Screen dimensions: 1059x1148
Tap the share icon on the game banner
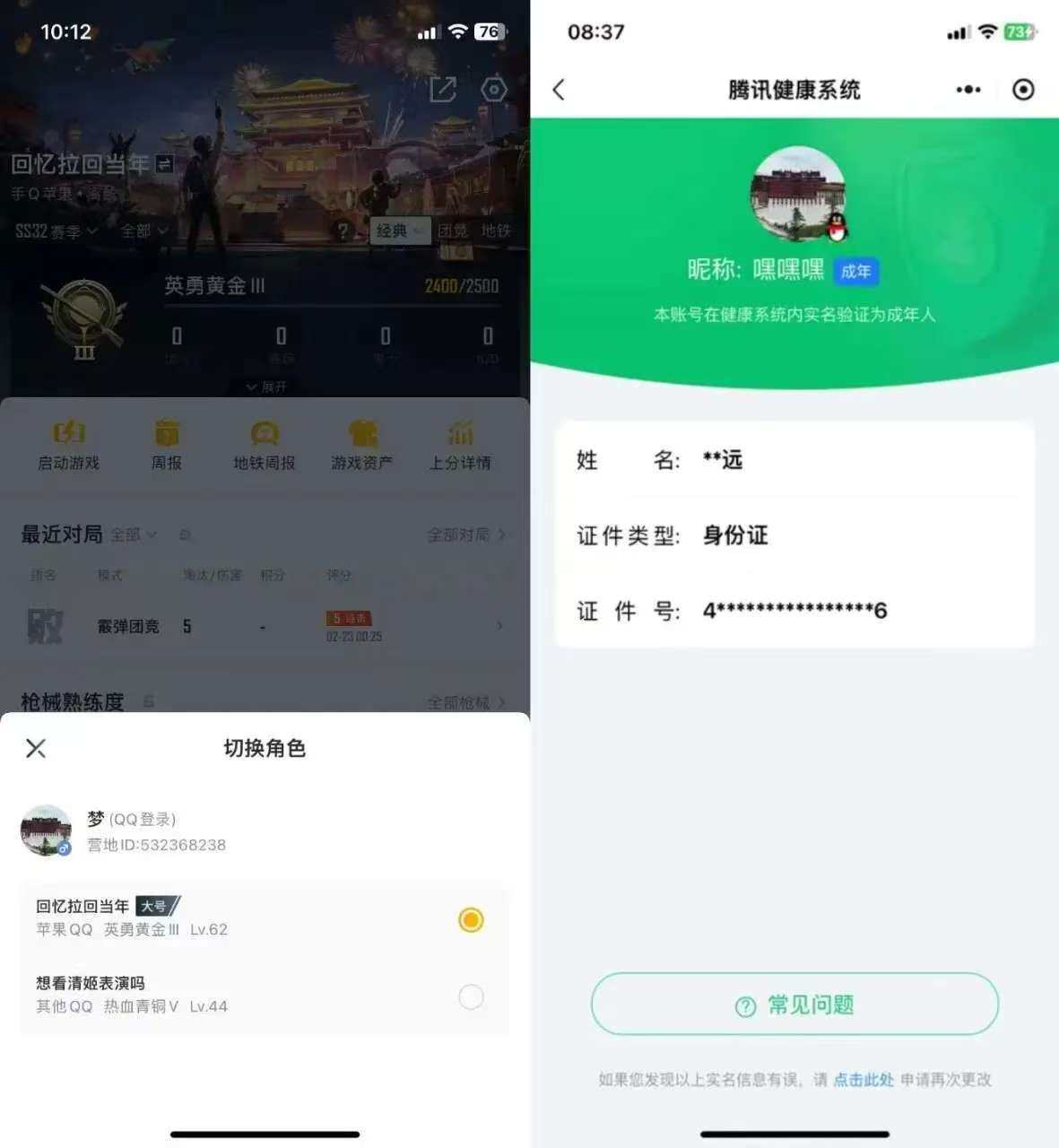coord(443,90)
